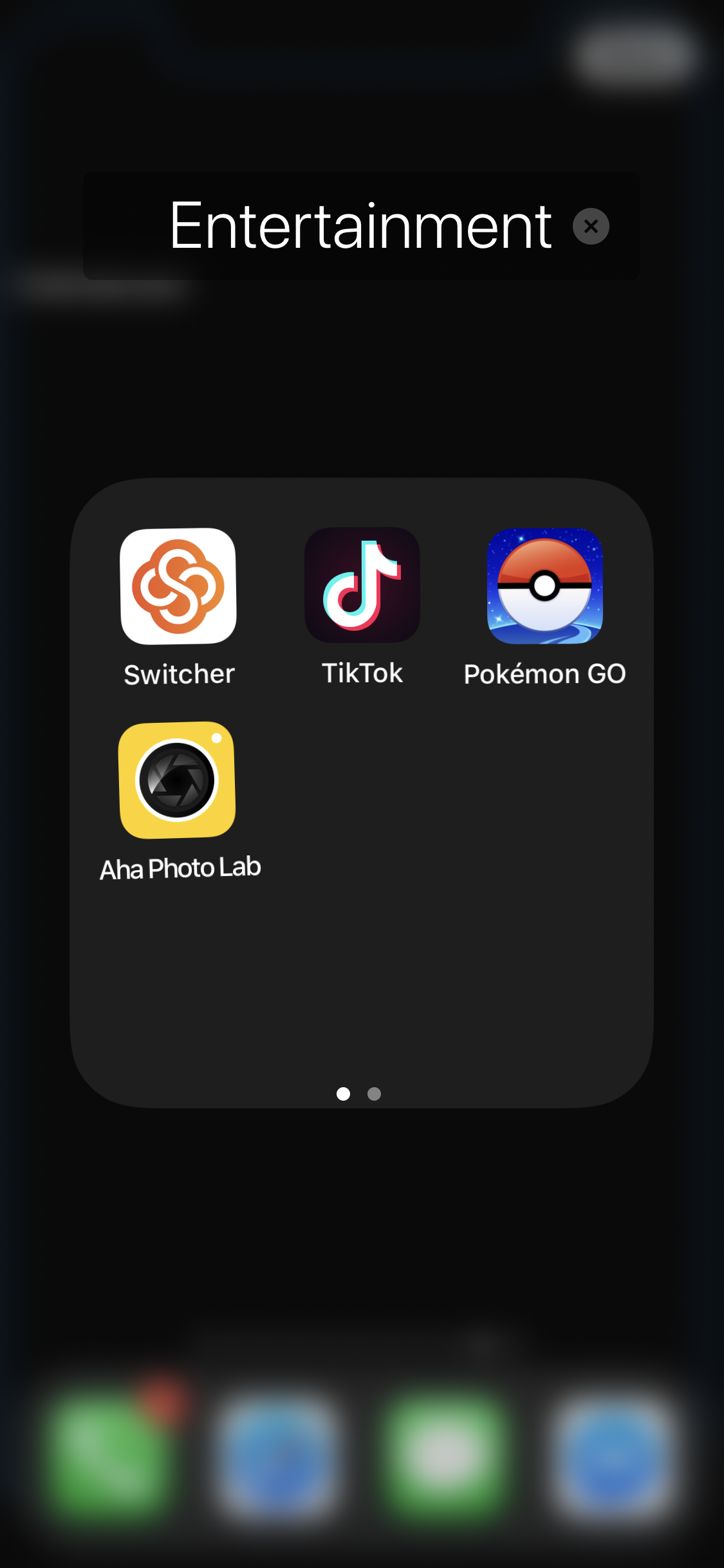Image resolution: width=724 pixels, height=1568 pixels.
Task: Launch TikTok
Action: pos(362,585)
